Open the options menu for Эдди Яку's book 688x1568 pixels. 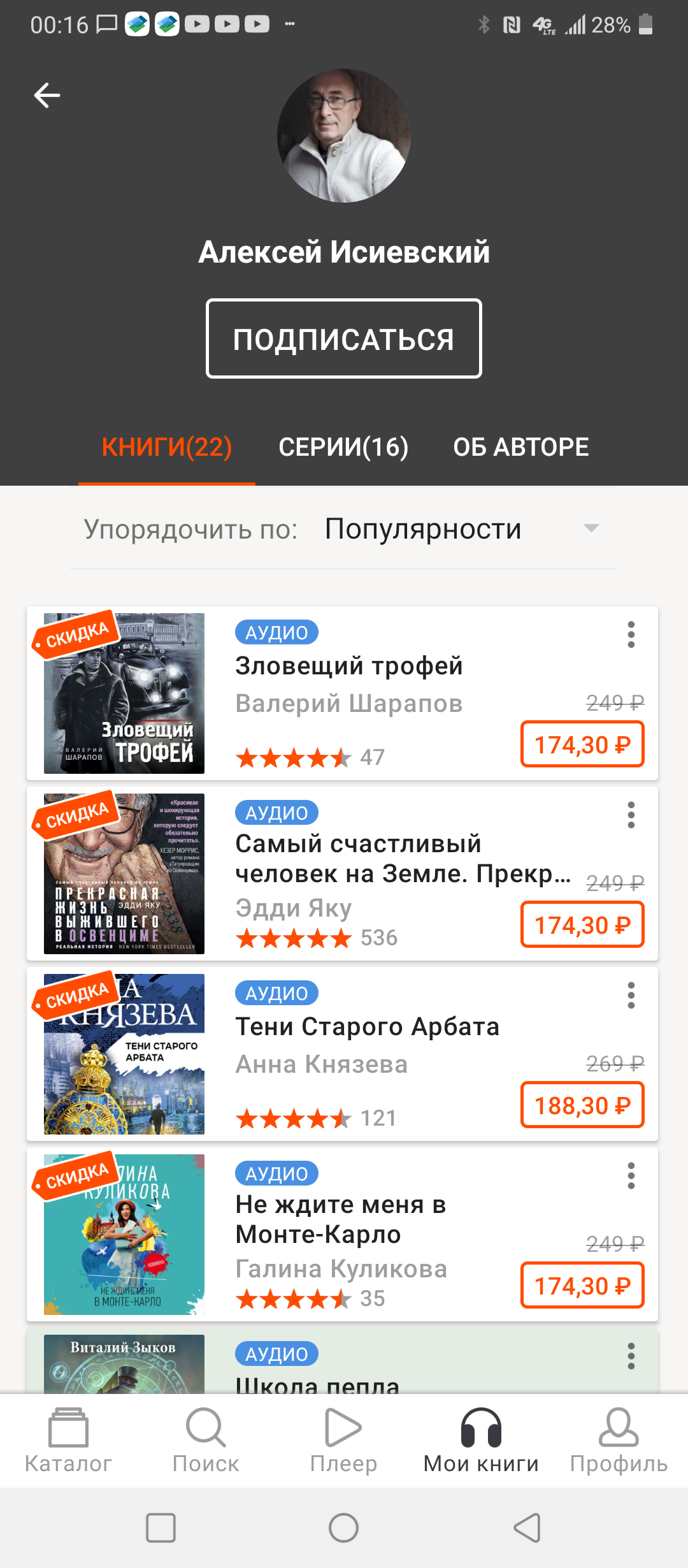(x=631, y=815)
